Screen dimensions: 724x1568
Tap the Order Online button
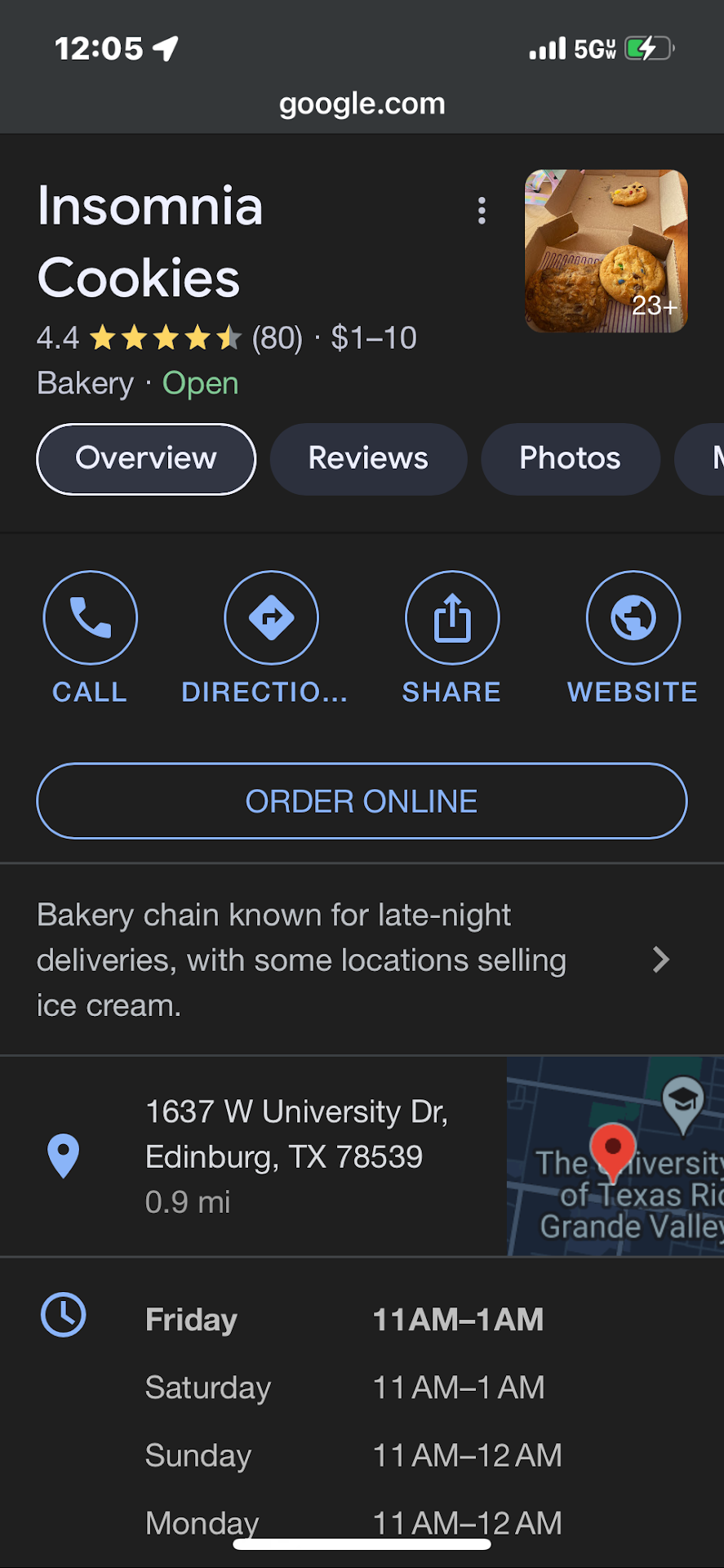pos(362,801)
